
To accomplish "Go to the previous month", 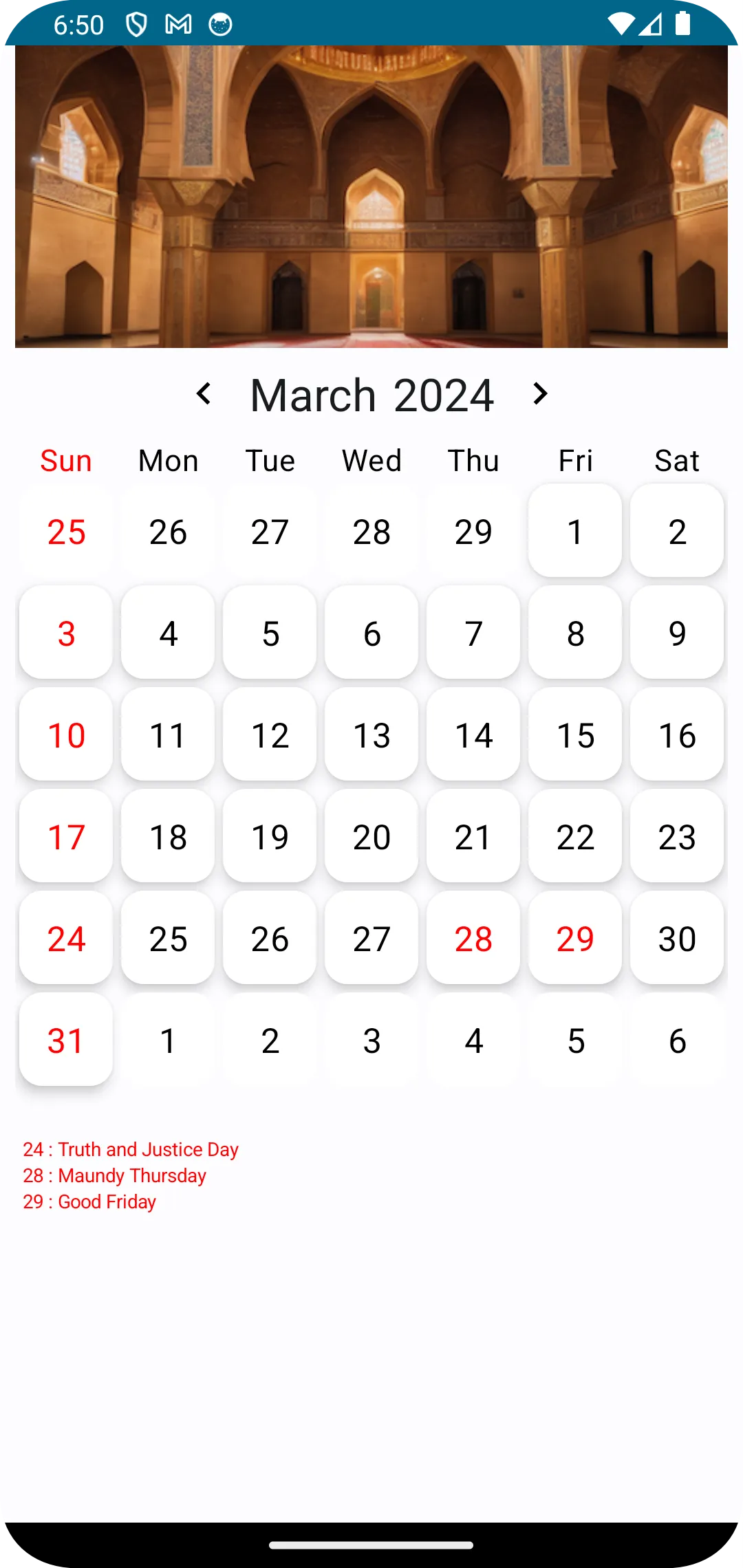I will click(x=204, y=394).
